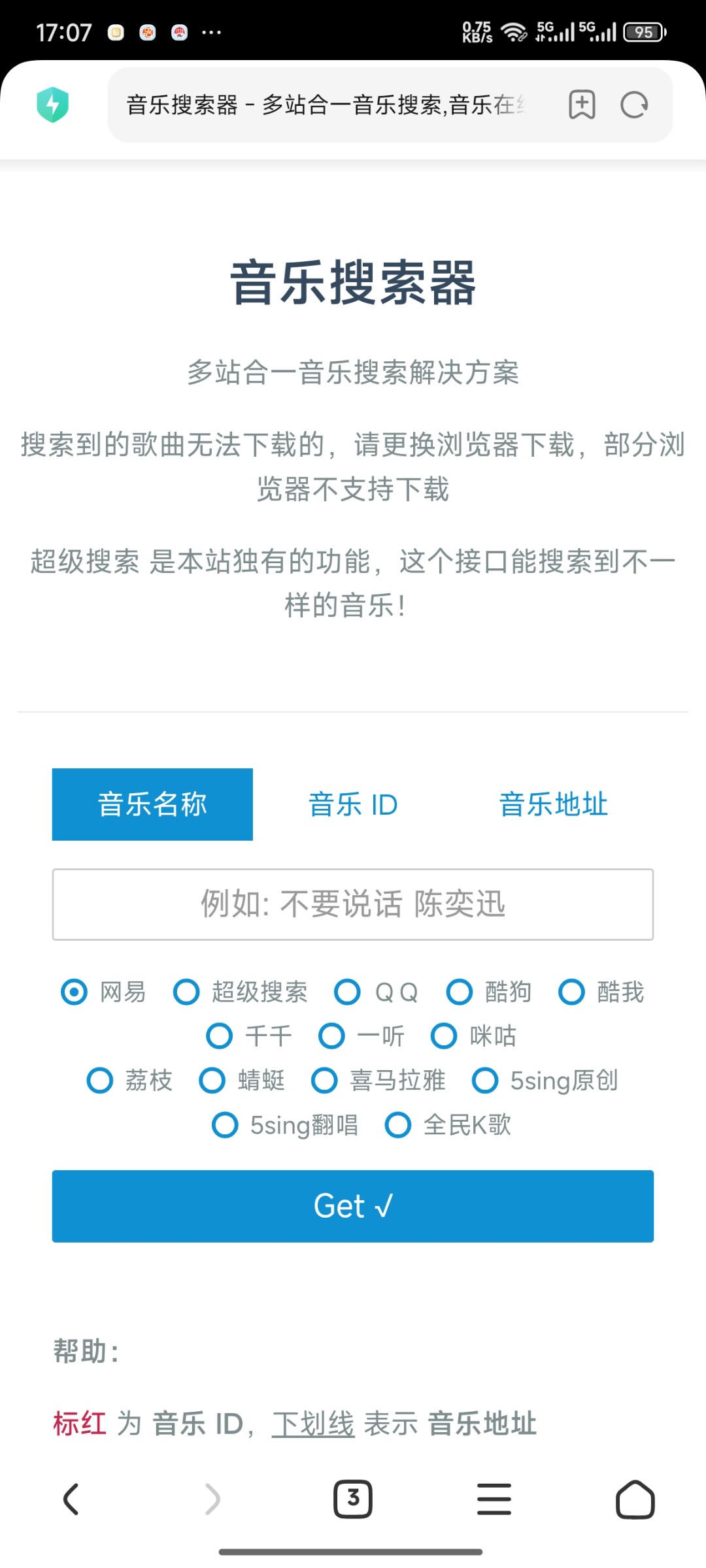Focus the song name search field
The height and width of the screenshot is (1568, 706).
click(x=353, y=904)
